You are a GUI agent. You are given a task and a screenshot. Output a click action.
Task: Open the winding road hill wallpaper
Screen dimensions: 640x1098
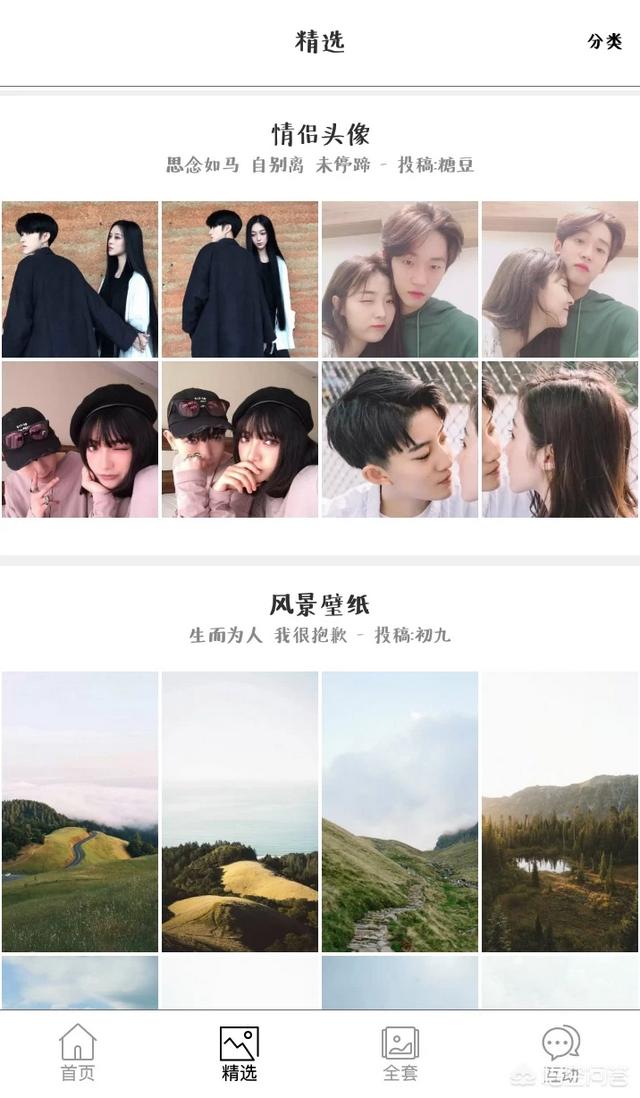pyautogui.click(x=80, y=812)
